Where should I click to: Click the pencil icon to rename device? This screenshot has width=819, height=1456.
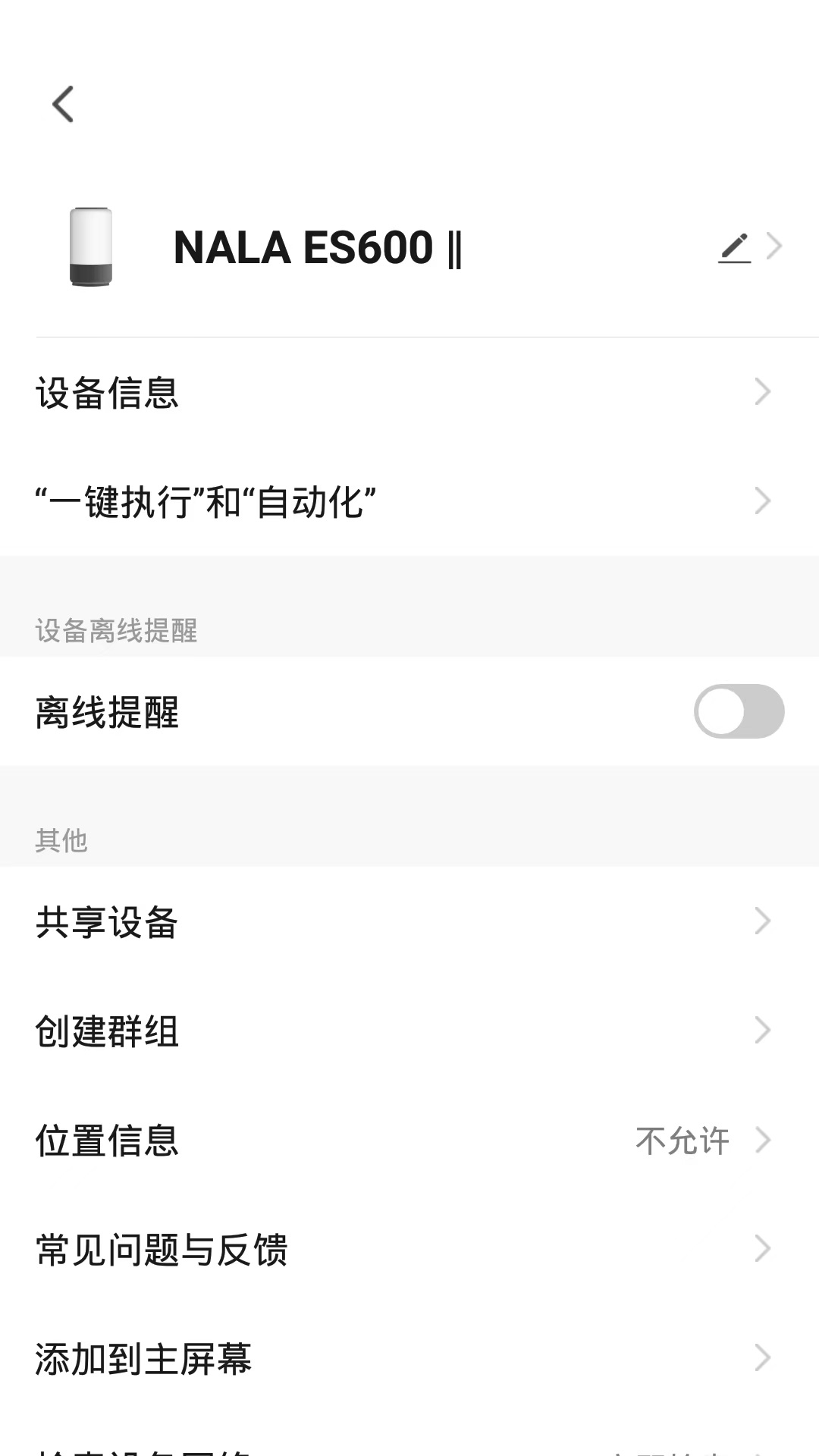734,246
